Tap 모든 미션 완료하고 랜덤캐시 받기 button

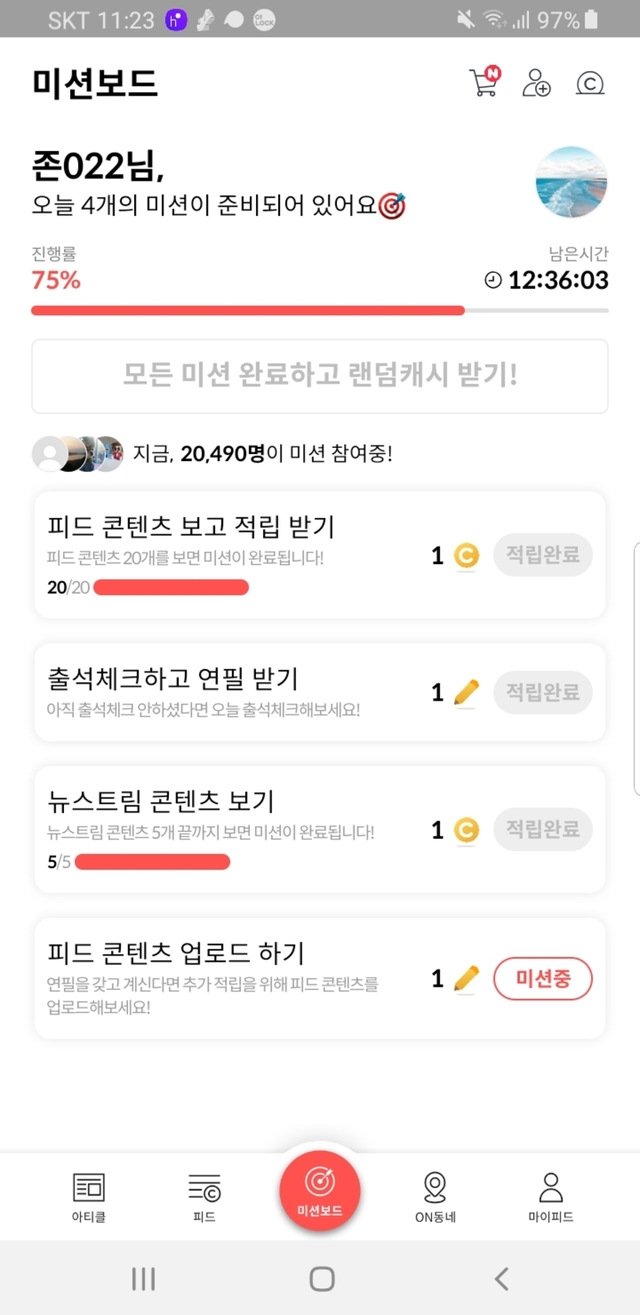[x=320, y=376]
